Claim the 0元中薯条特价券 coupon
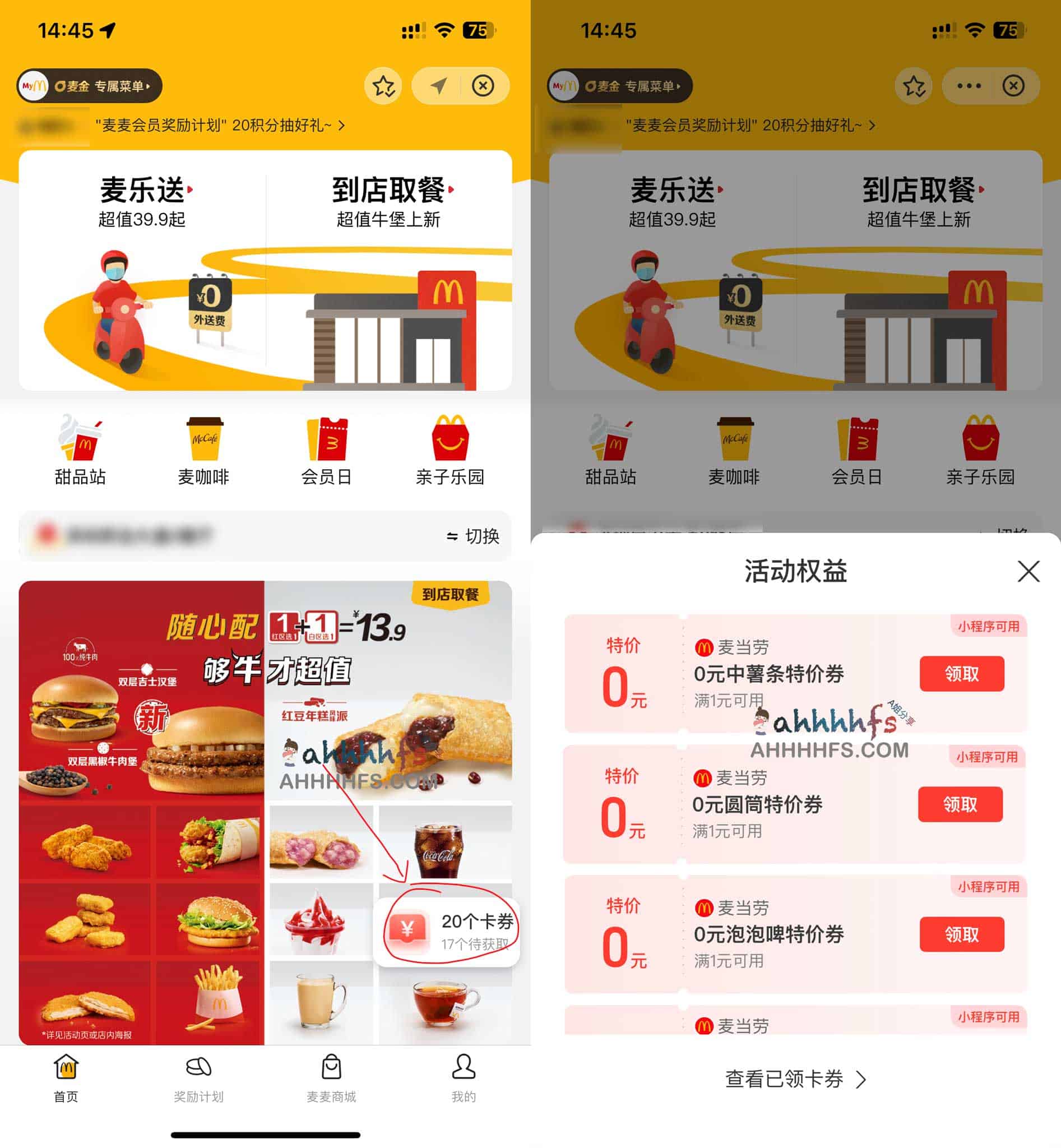1061x1148 pixels. pos(961,673)
